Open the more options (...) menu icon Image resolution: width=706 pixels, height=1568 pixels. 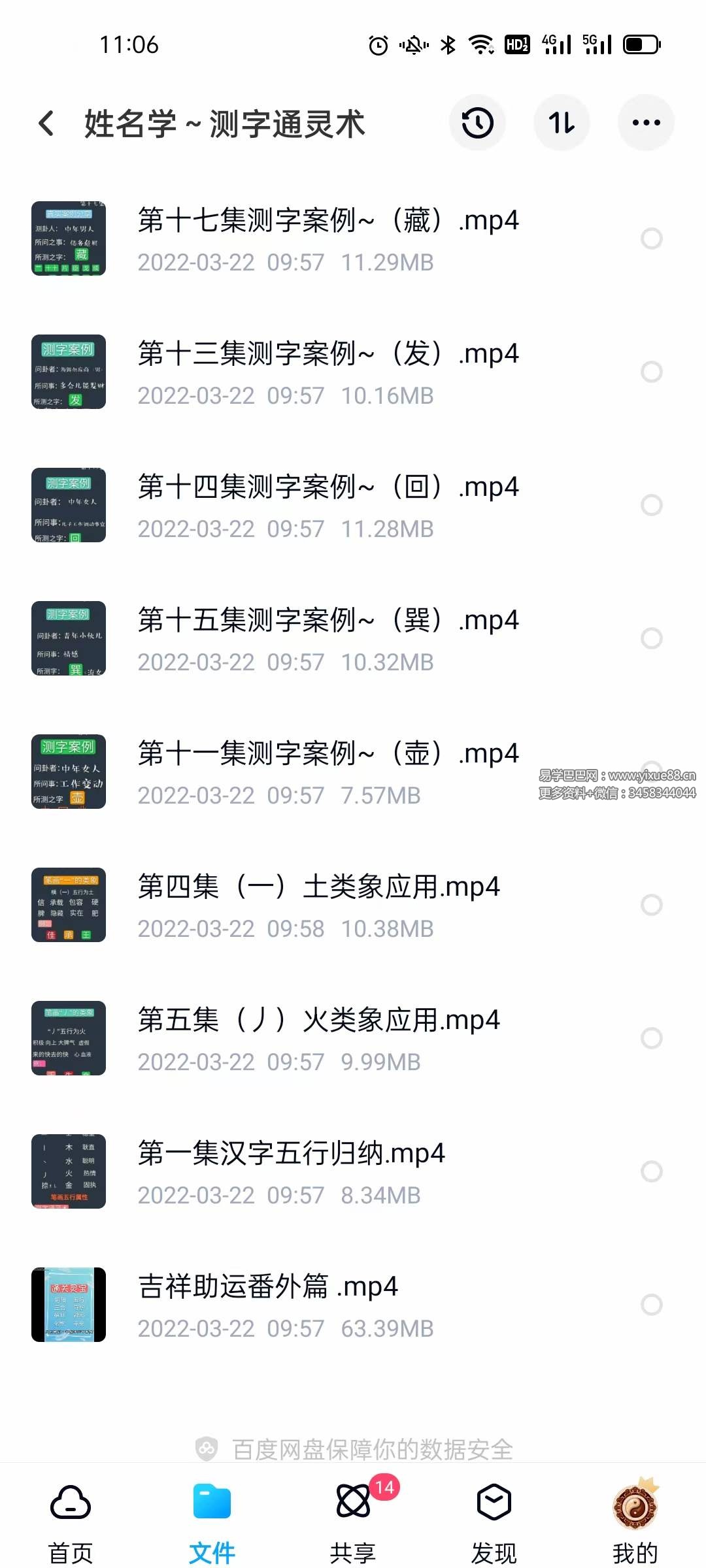tap(646, 122)
